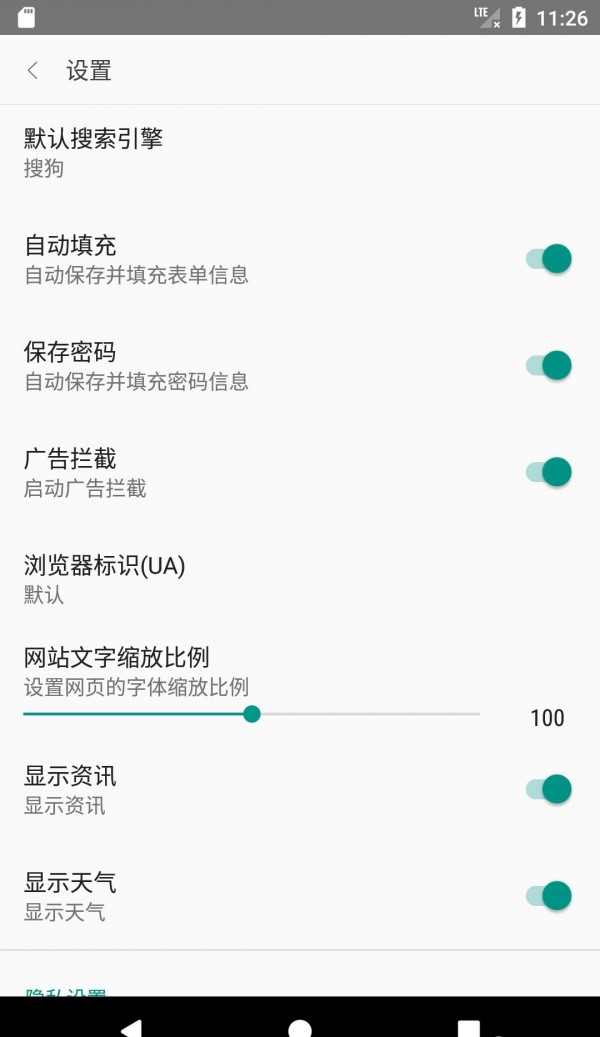Turn off the 显示天气 toggle
The height and width of the screenshot is (1037, 600).
pos(549,896)
